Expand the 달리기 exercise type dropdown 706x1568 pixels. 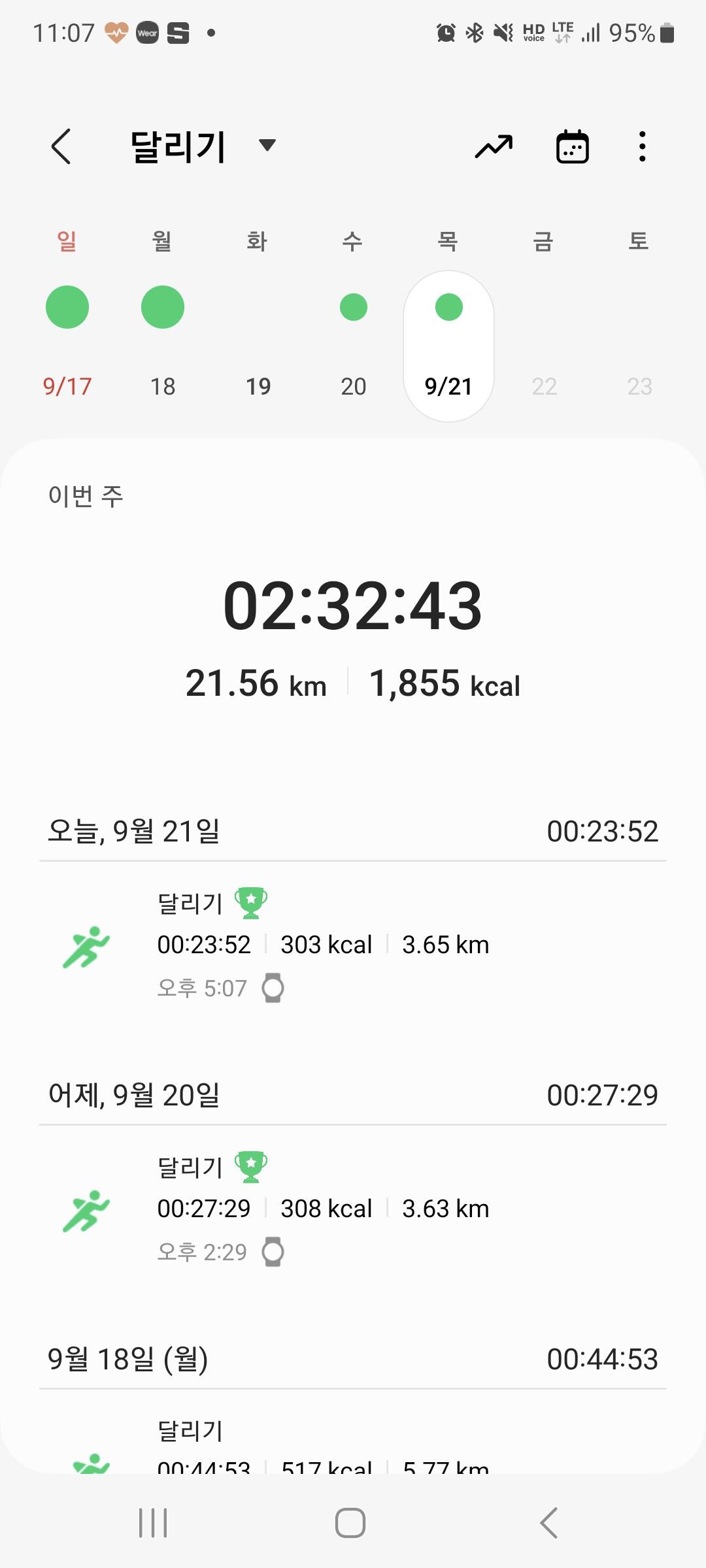[x=267, y=145]
